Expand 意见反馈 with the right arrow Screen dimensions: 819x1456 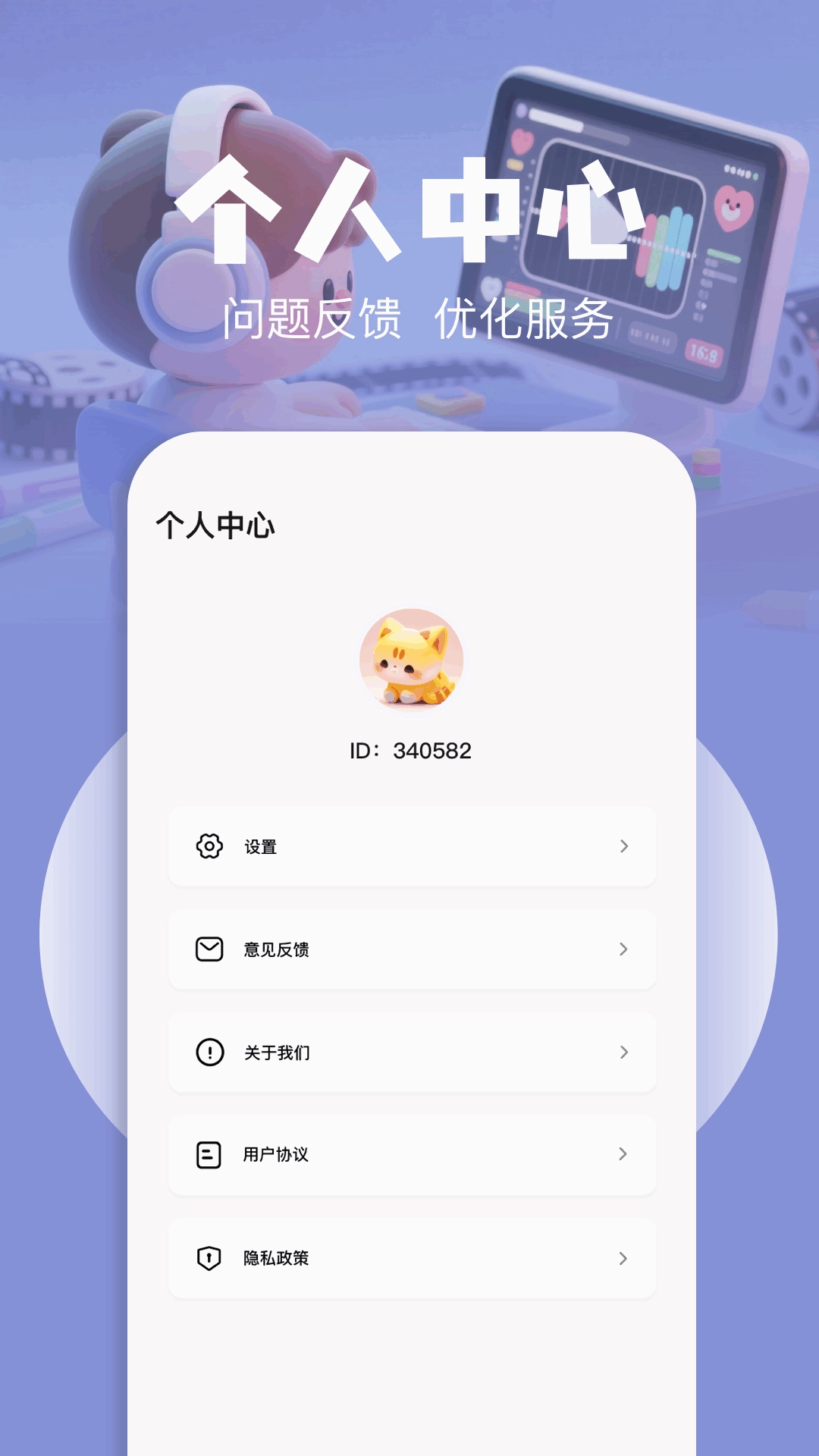pos(623,949)
